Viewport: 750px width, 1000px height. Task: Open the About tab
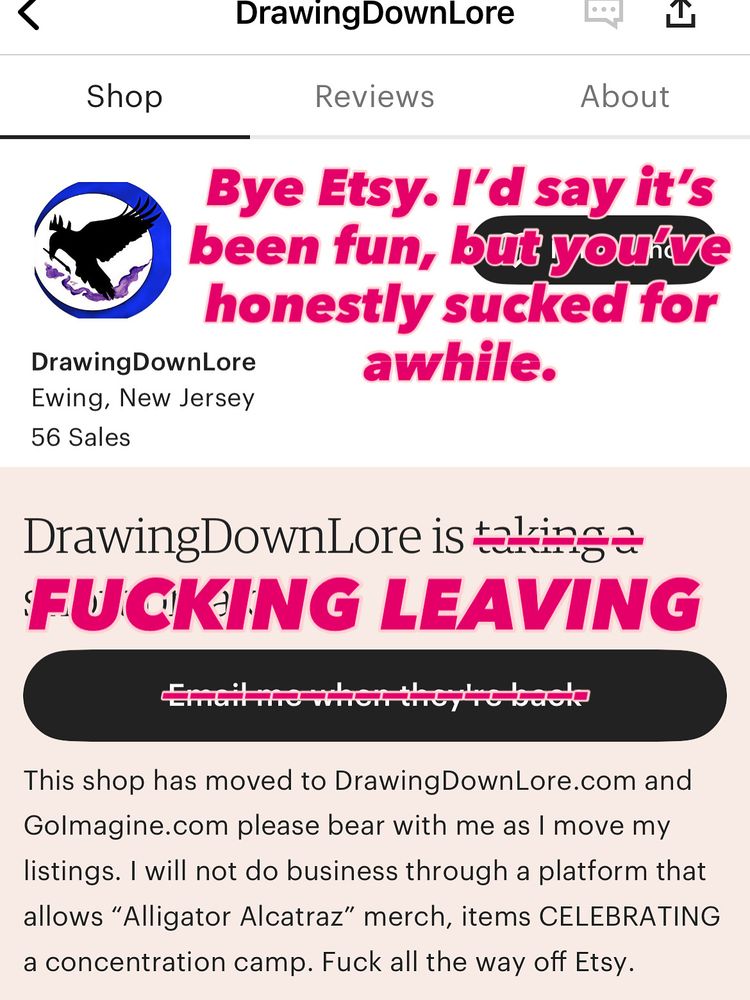click(x=625, y=96)
